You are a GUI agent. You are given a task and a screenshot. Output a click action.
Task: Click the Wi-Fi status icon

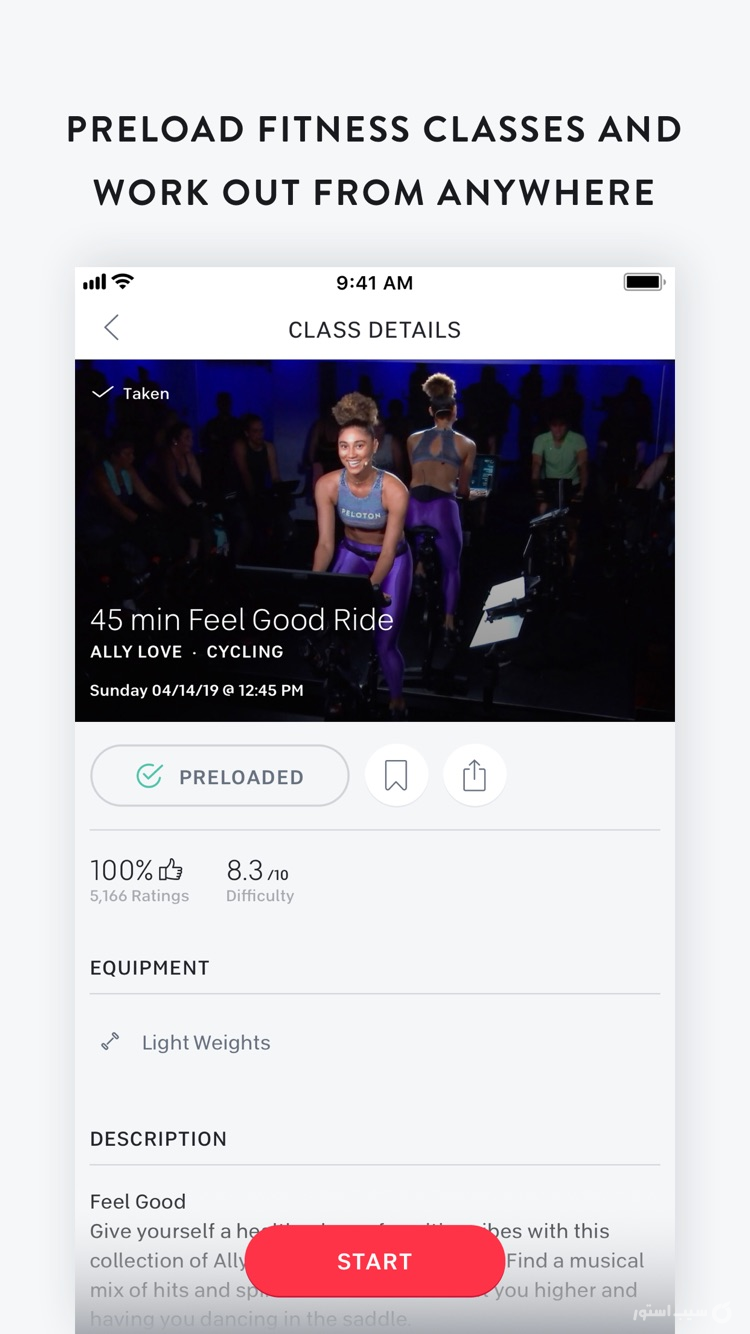[123, 282]
